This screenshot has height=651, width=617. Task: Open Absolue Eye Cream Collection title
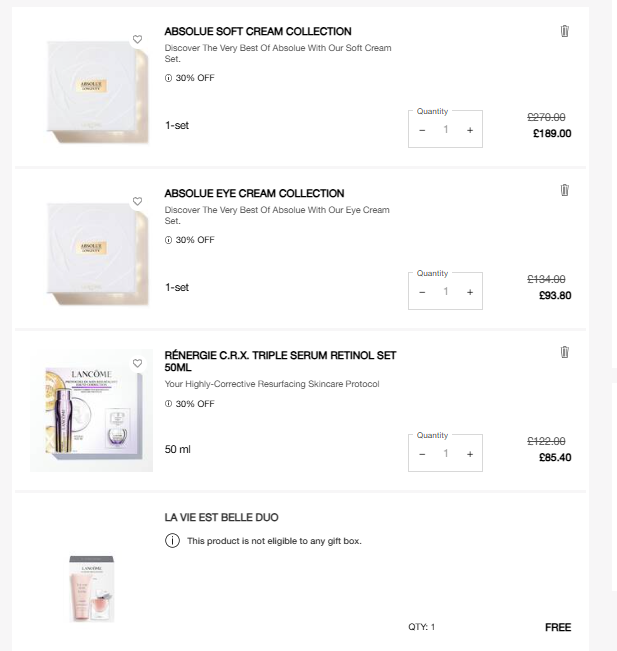(x=254, y=193)
